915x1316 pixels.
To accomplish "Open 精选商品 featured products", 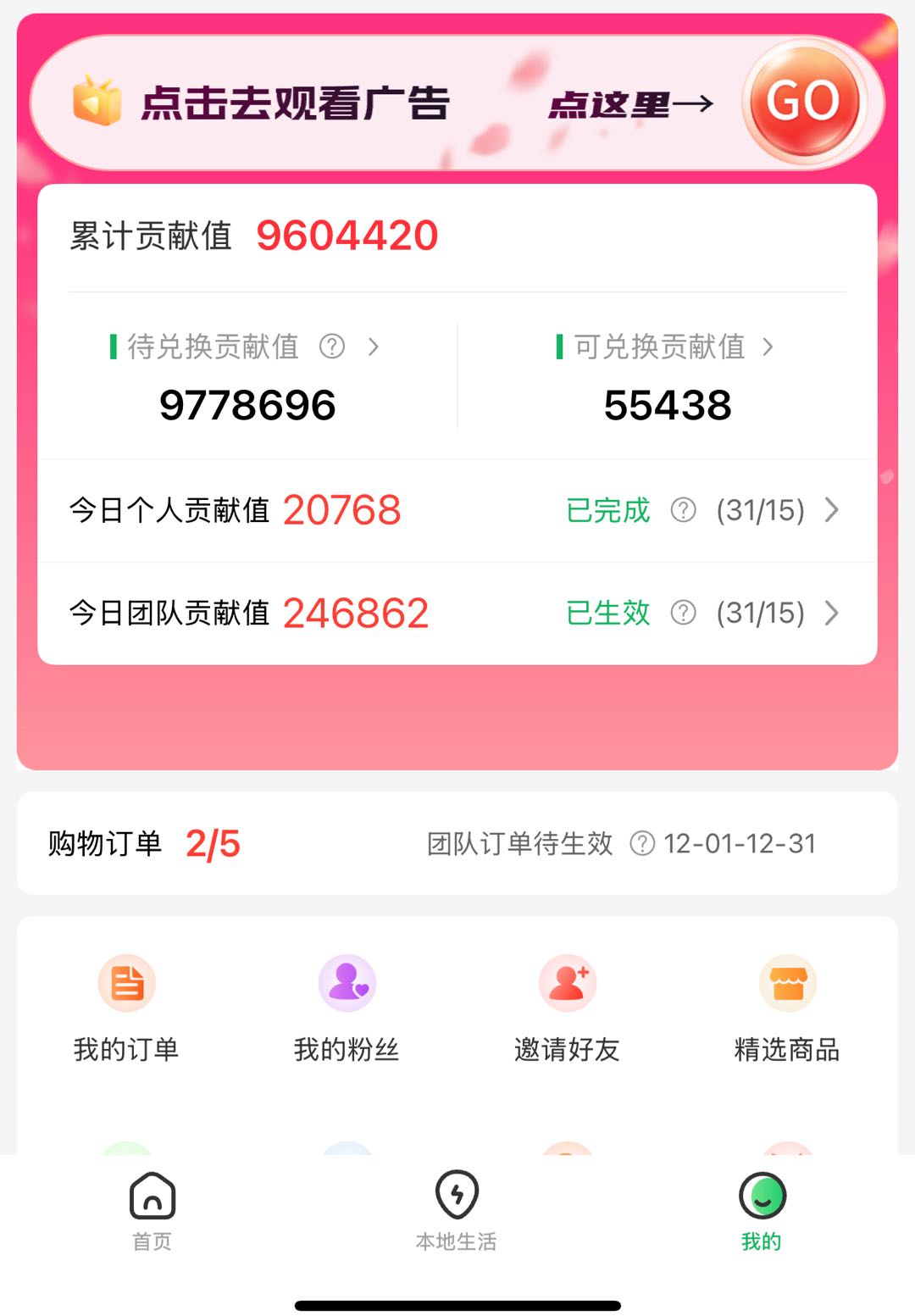I will tap(788, 1008).
